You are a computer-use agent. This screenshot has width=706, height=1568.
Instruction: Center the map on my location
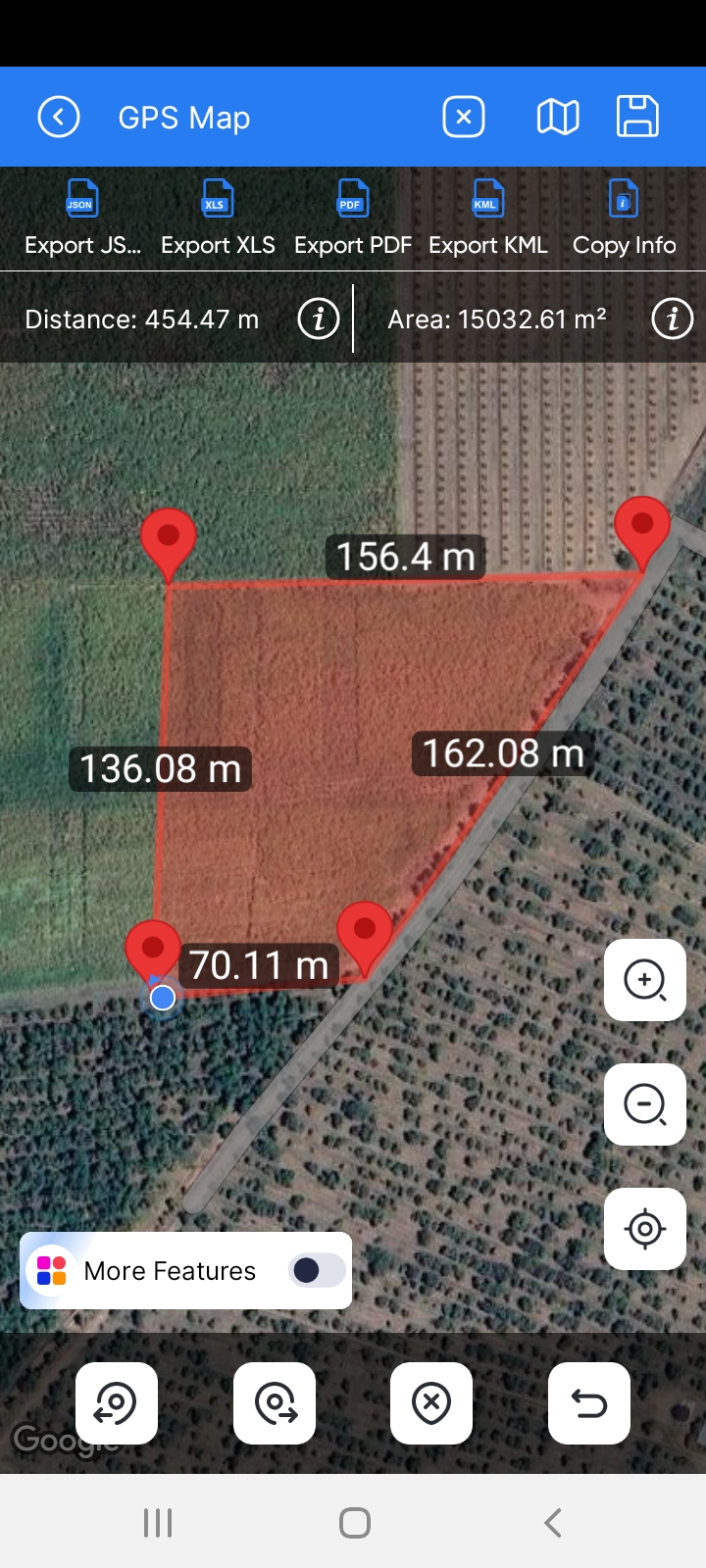coord(645,1229)
